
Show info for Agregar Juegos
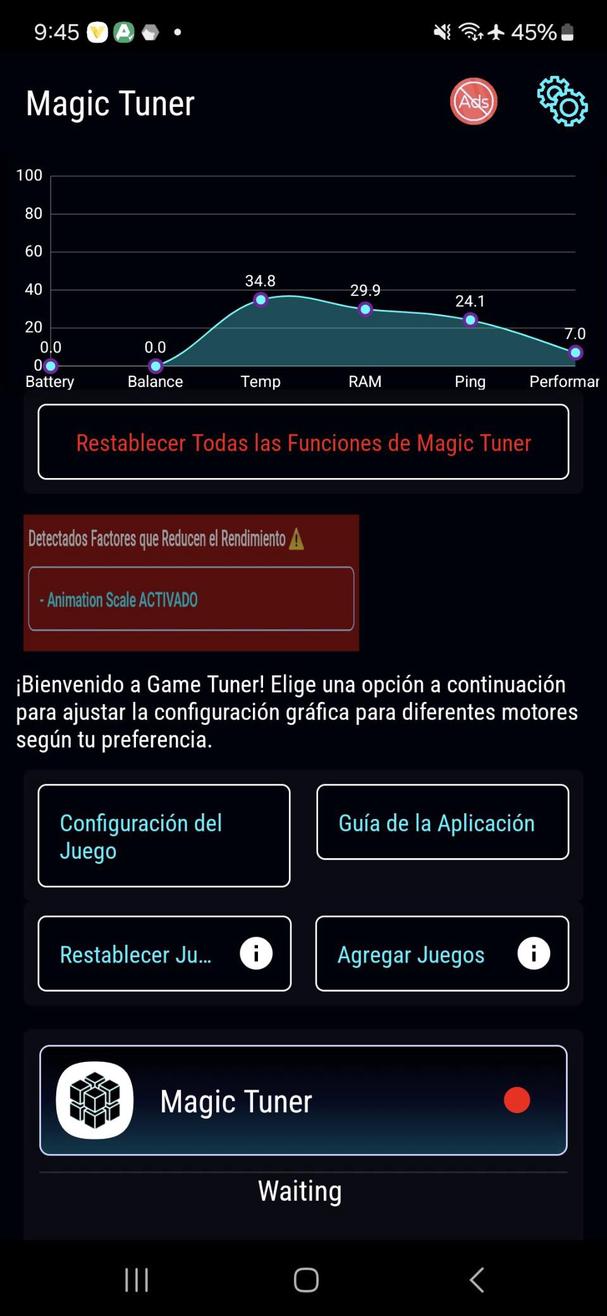tap(533, 954)
